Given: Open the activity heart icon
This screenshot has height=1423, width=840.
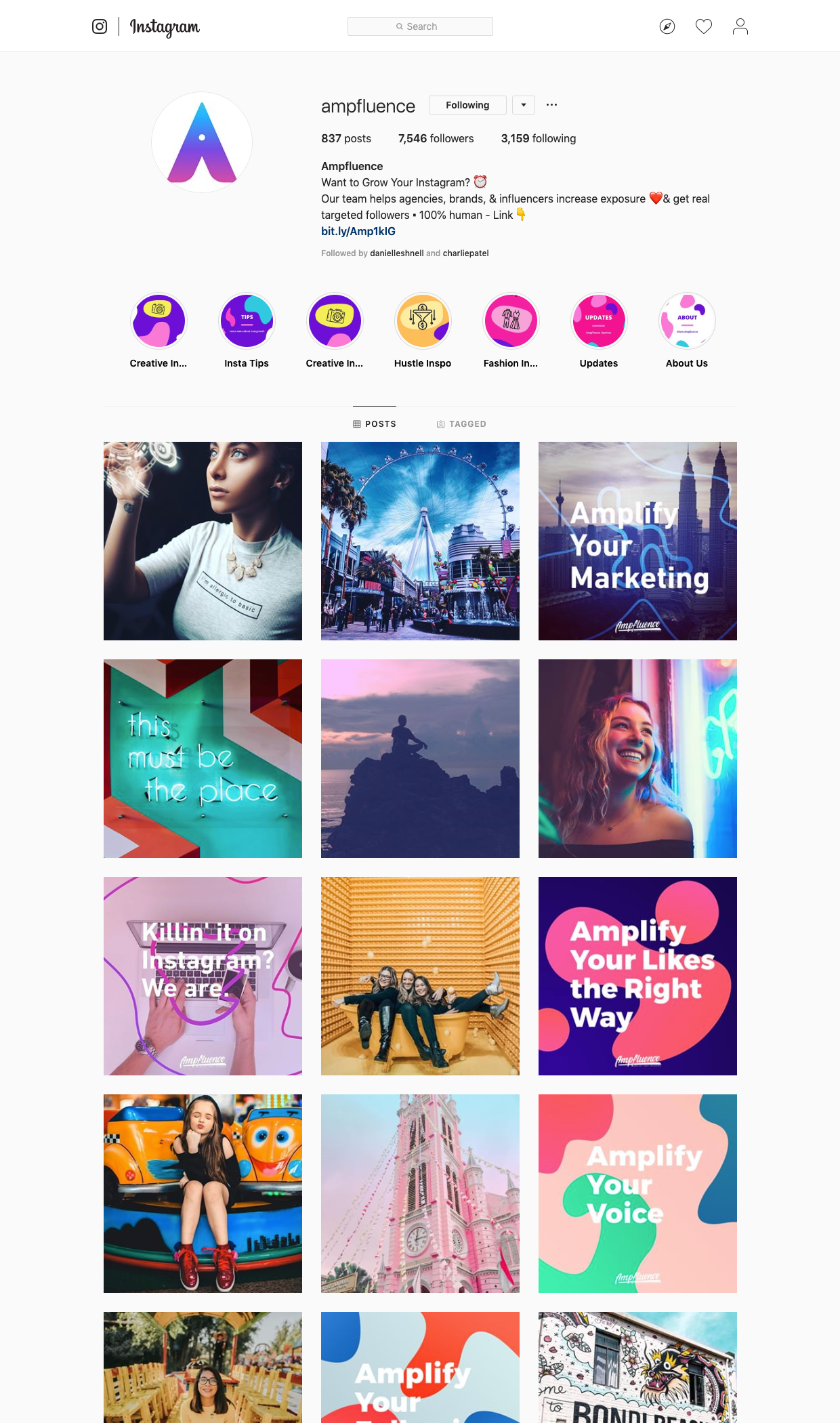Looking at the screenshot, I should click(704, 26).
